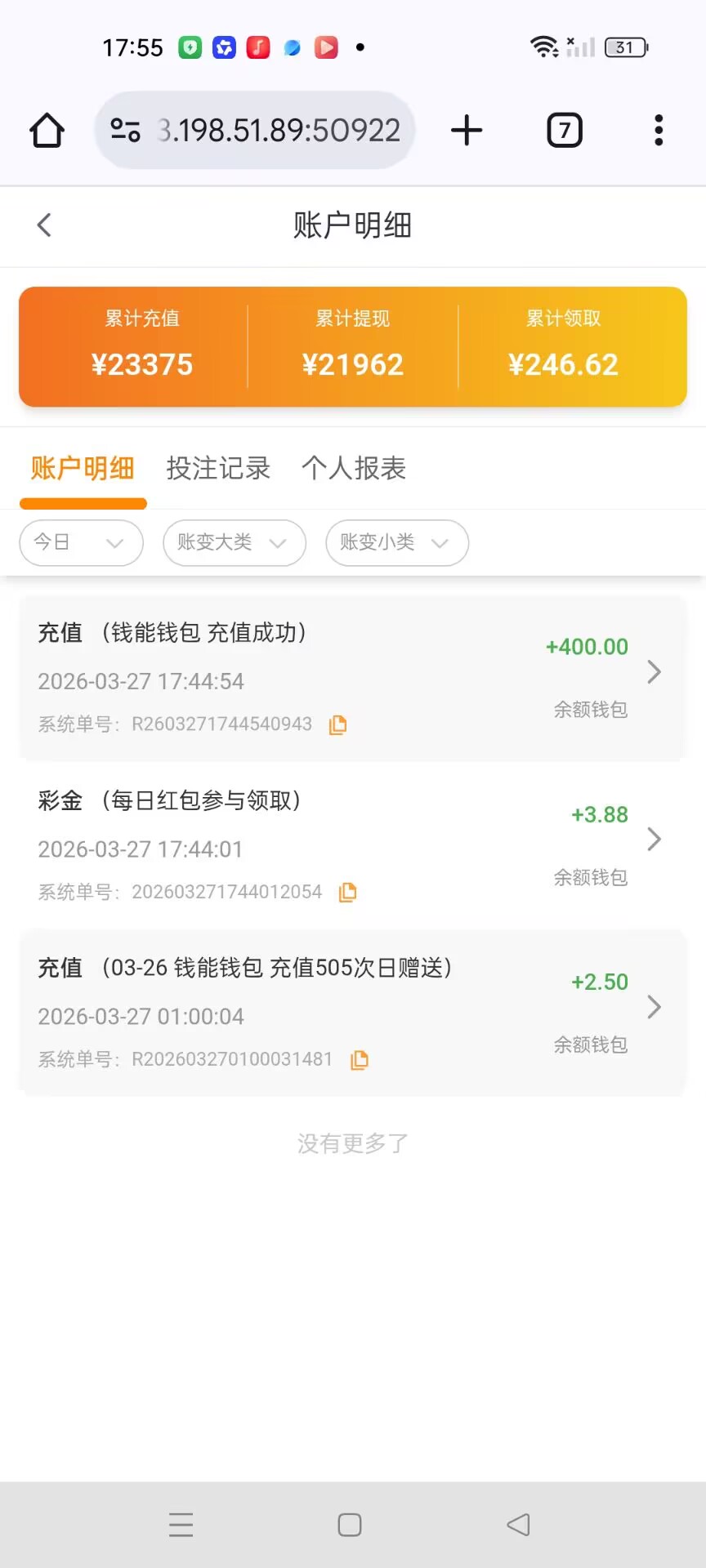
Task: Select the 账户明细 tab
Action: [x=83, y=468]
